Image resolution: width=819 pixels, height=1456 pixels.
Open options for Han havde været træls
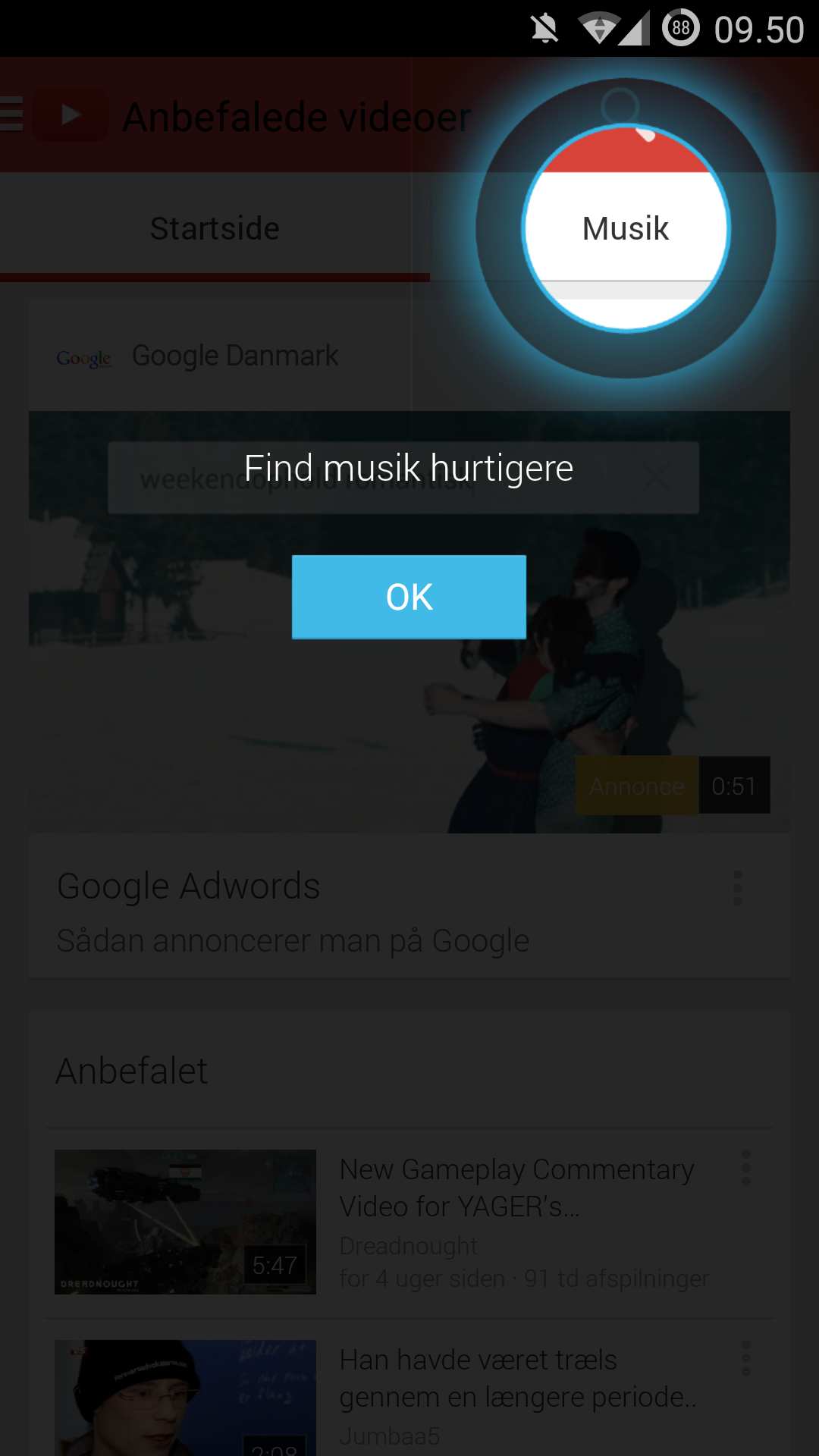pos(746,1359)
